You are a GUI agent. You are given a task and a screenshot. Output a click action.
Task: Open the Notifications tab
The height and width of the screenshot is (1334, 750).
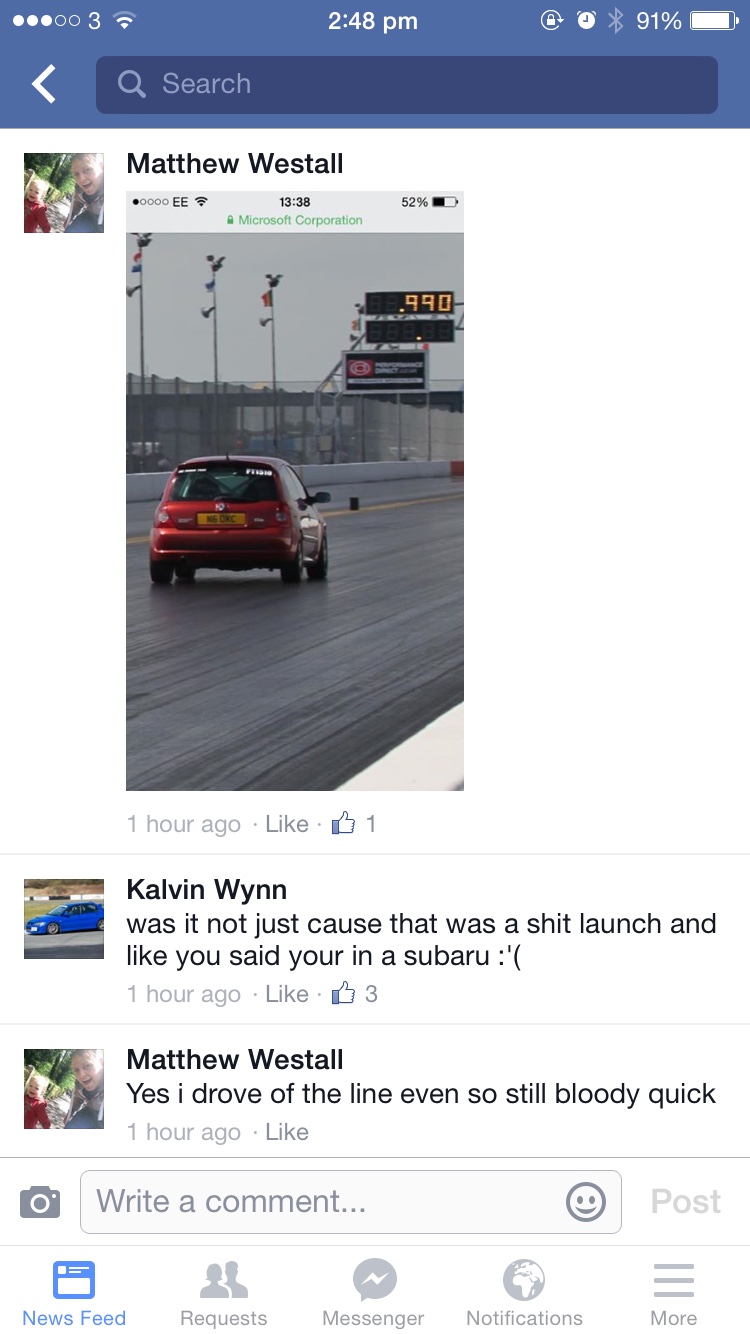[x=524, y=1293]
